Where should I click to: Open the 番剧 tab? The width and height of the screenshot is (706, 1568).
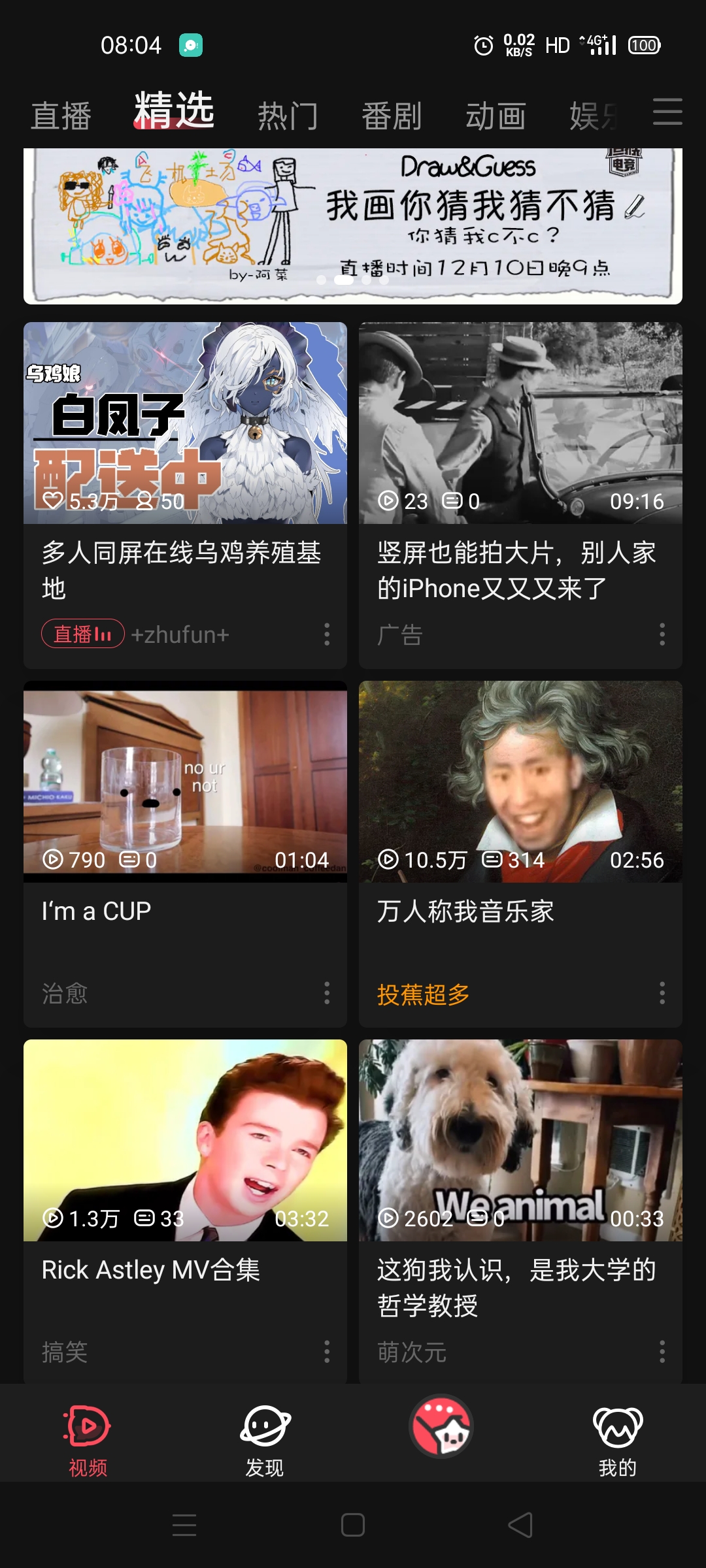pos(392,116)
